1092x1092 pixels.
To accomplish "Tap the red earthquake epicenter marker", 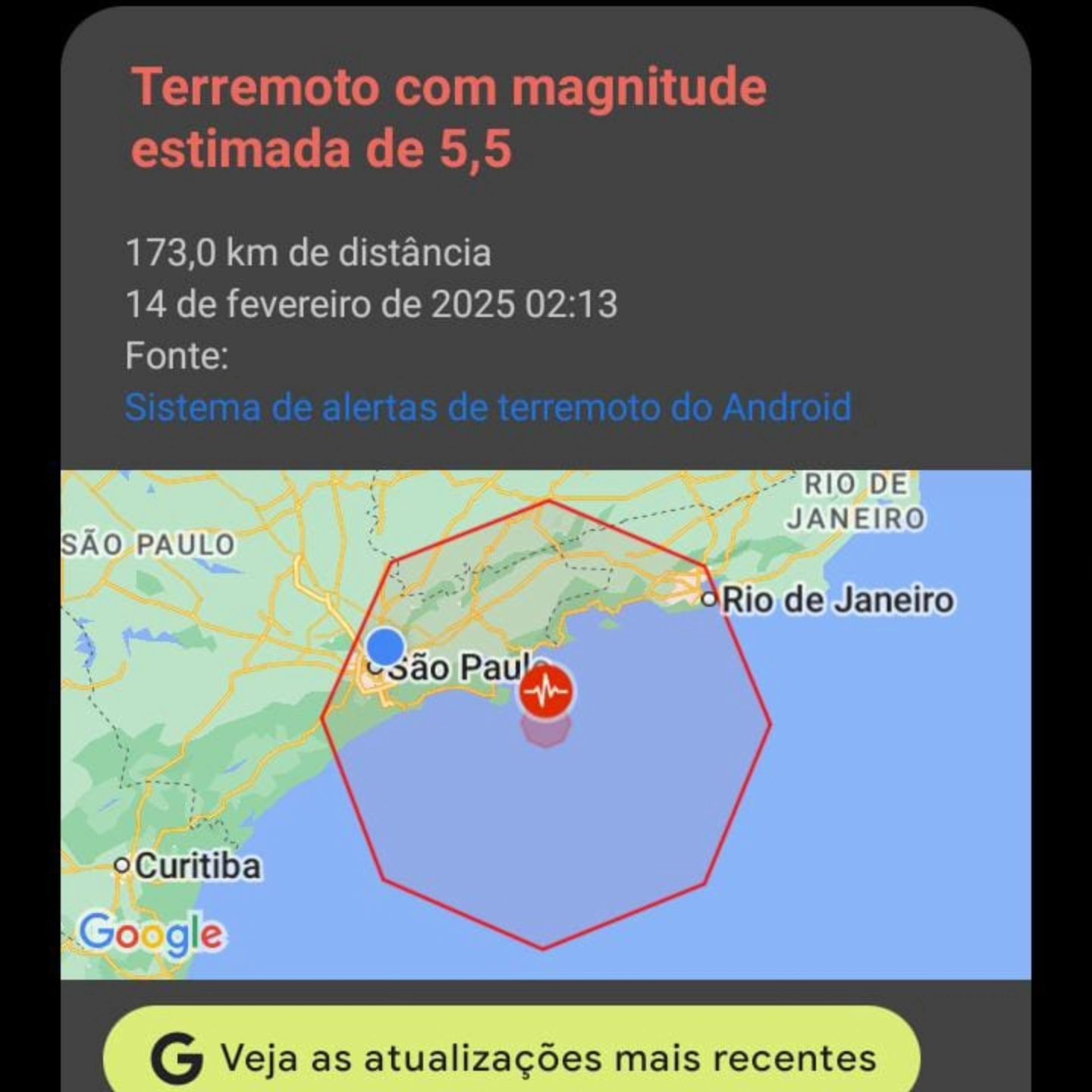I will (x=546, y=691).
